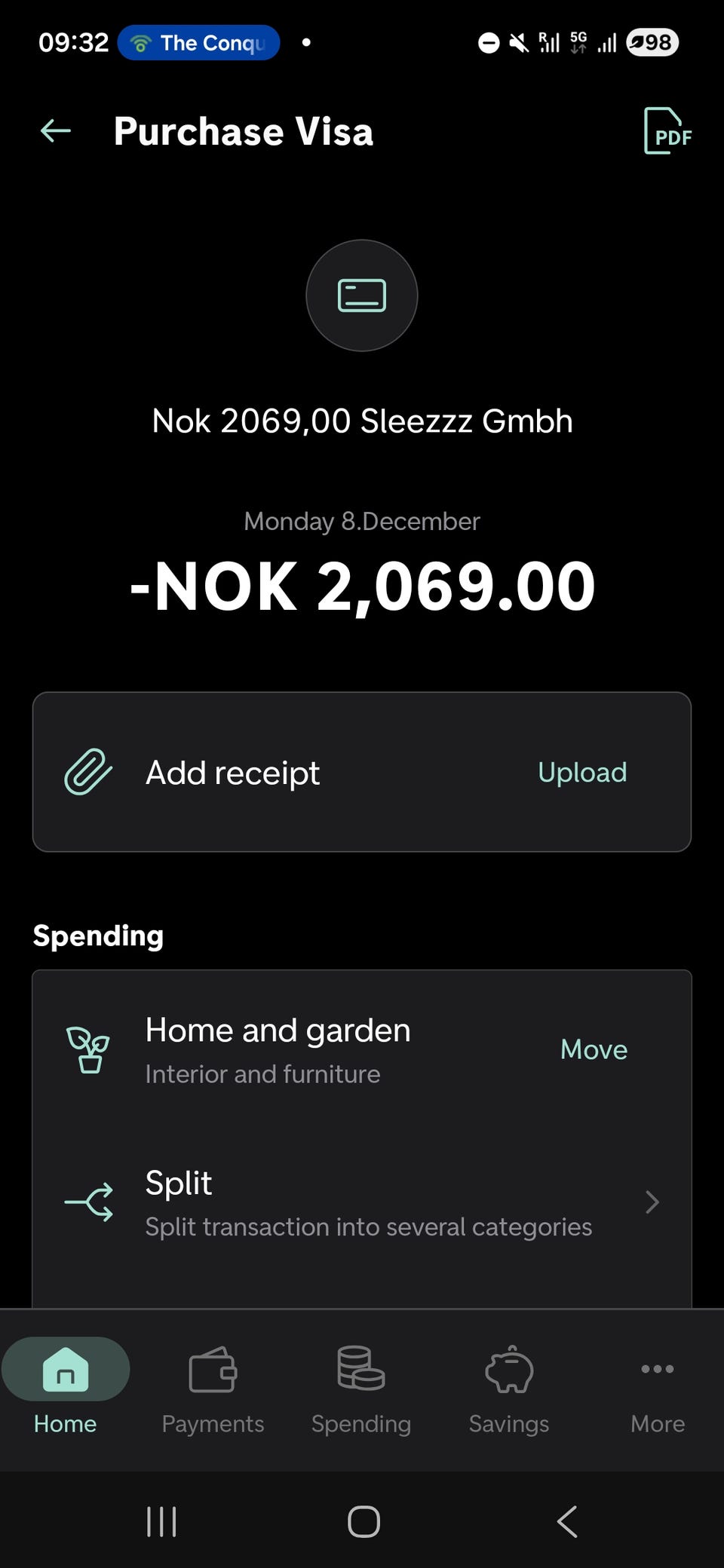Open the system recent apps view

(161, 1521)
